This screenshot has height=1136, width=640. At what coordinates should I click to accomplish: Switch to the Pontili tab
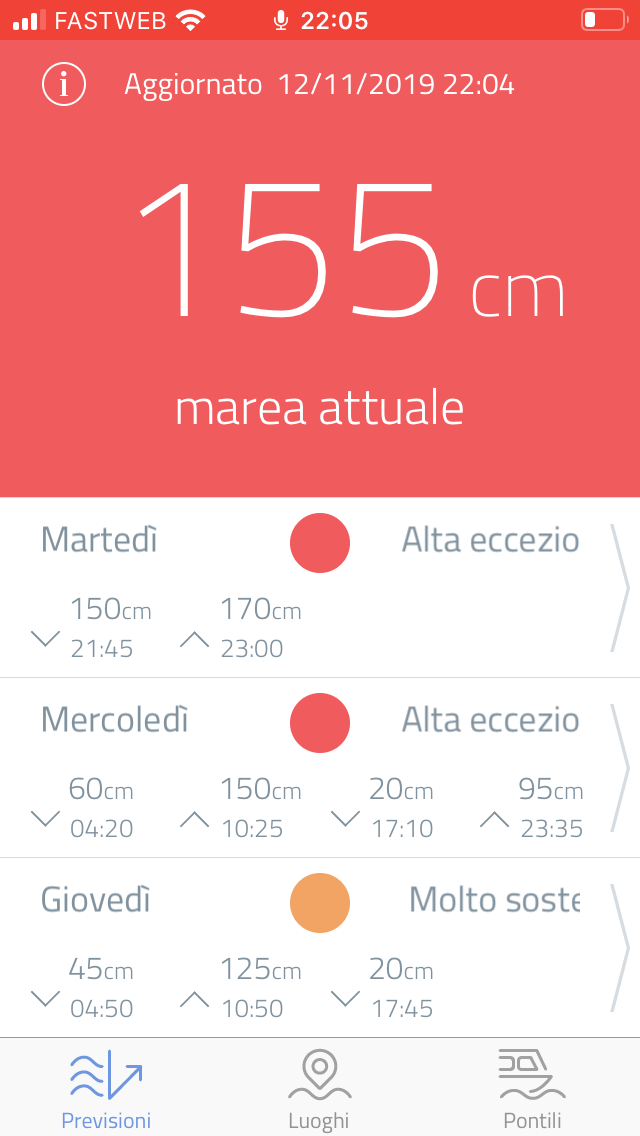(x=532, y=1089)
